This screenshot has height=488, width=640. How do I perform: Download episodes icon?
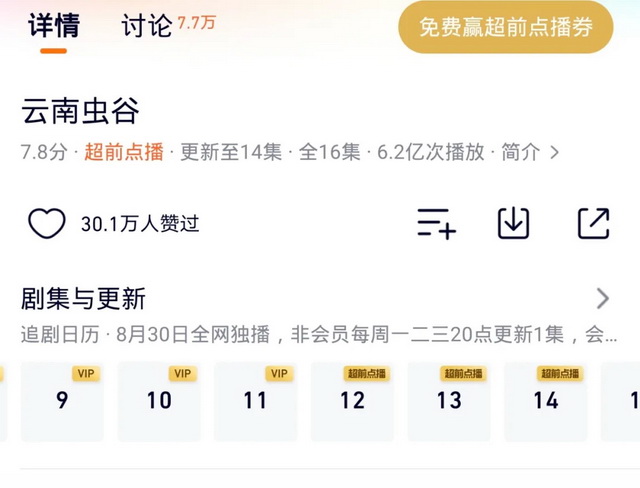click(x=513, y=223)
